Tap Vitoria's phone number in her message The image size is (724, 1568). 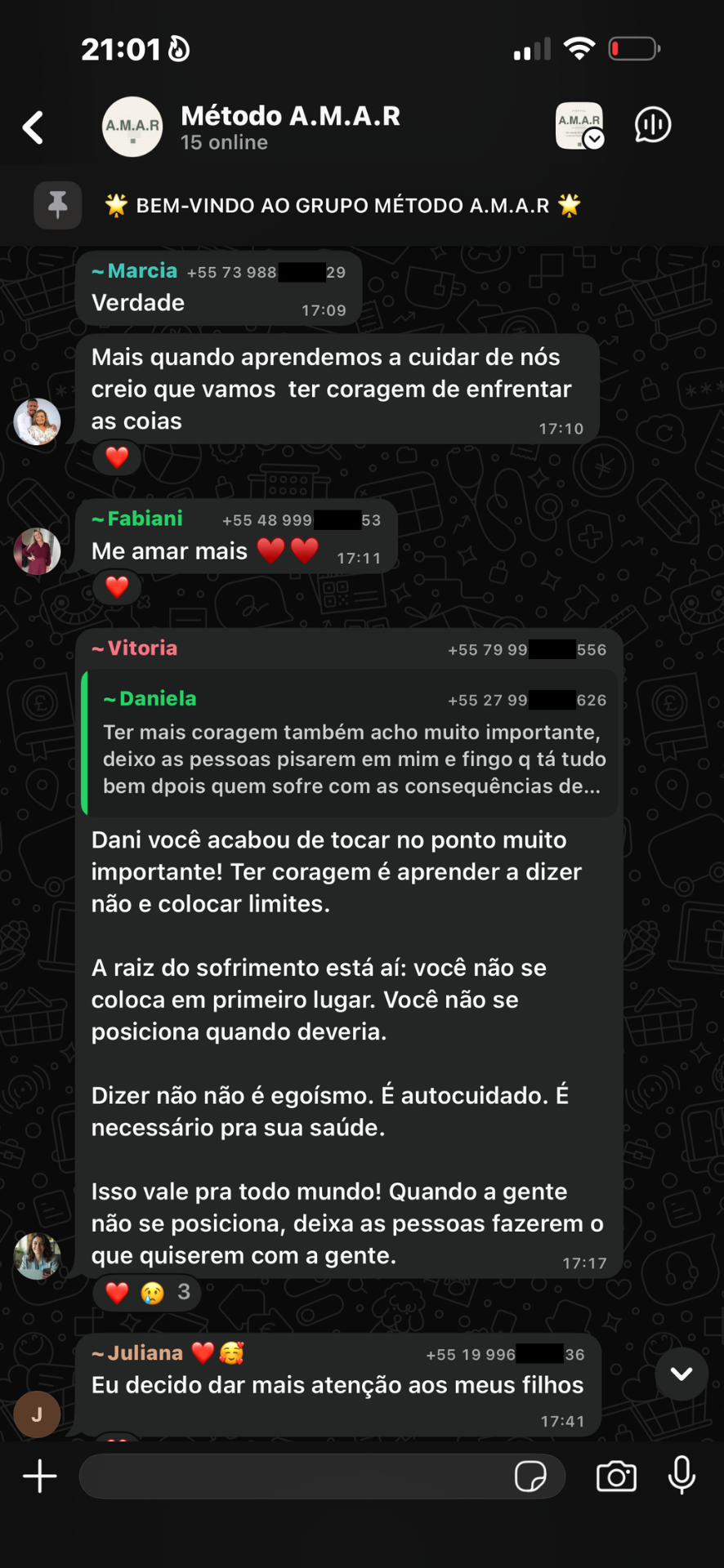click(x=526, y=649)
